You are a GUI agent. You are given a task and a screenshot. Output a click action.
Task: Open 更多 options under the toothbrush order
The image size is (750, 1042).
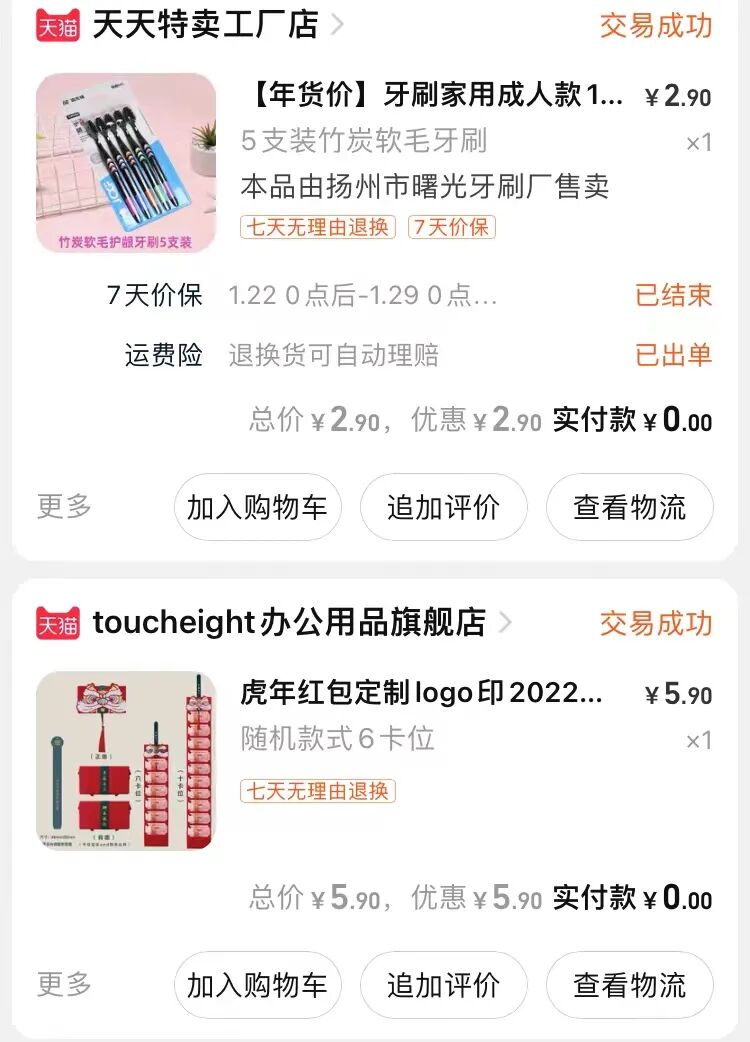tap(65, 507)
